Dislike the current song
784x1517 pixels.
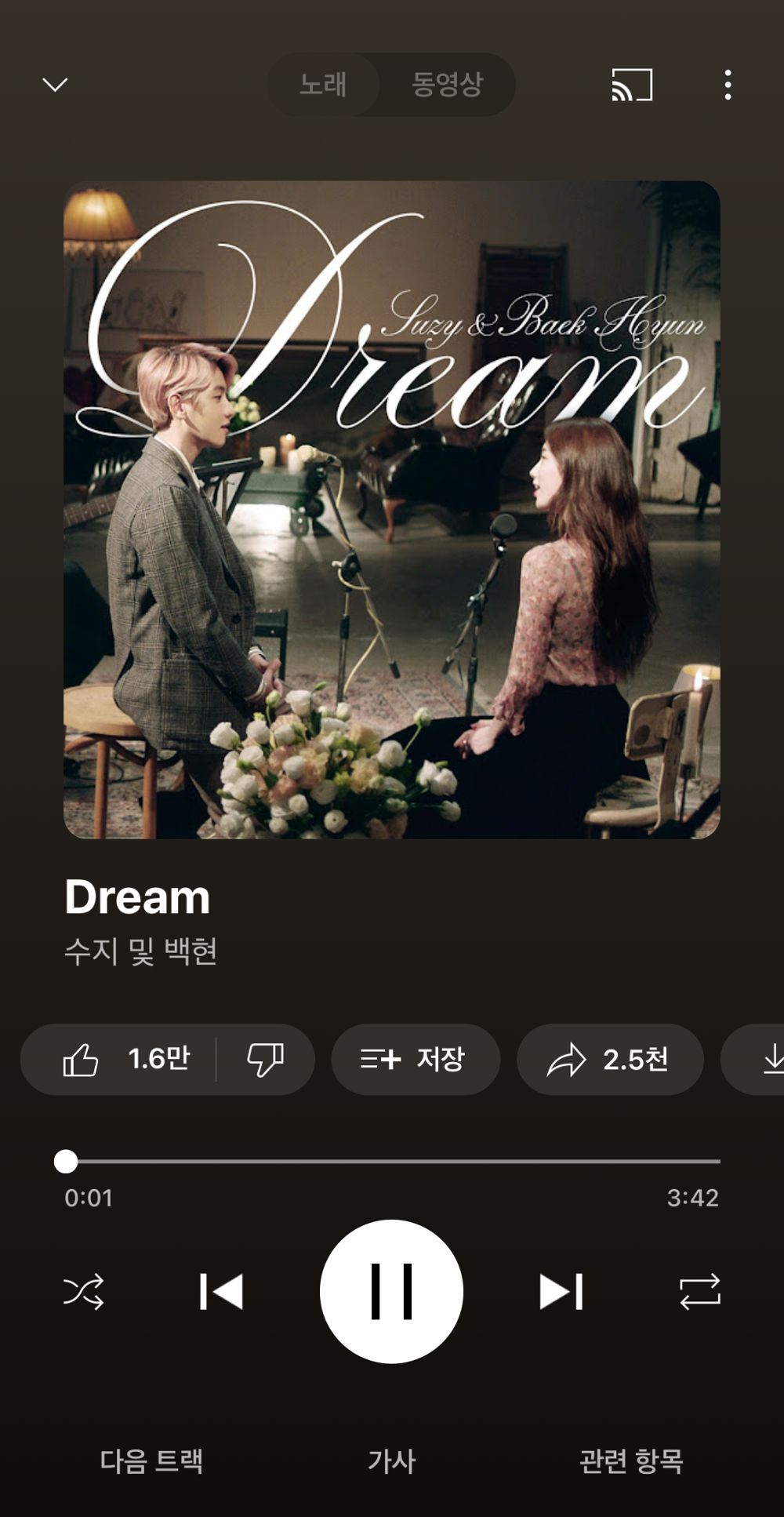pyautogui.click(x=267, y=1059)
